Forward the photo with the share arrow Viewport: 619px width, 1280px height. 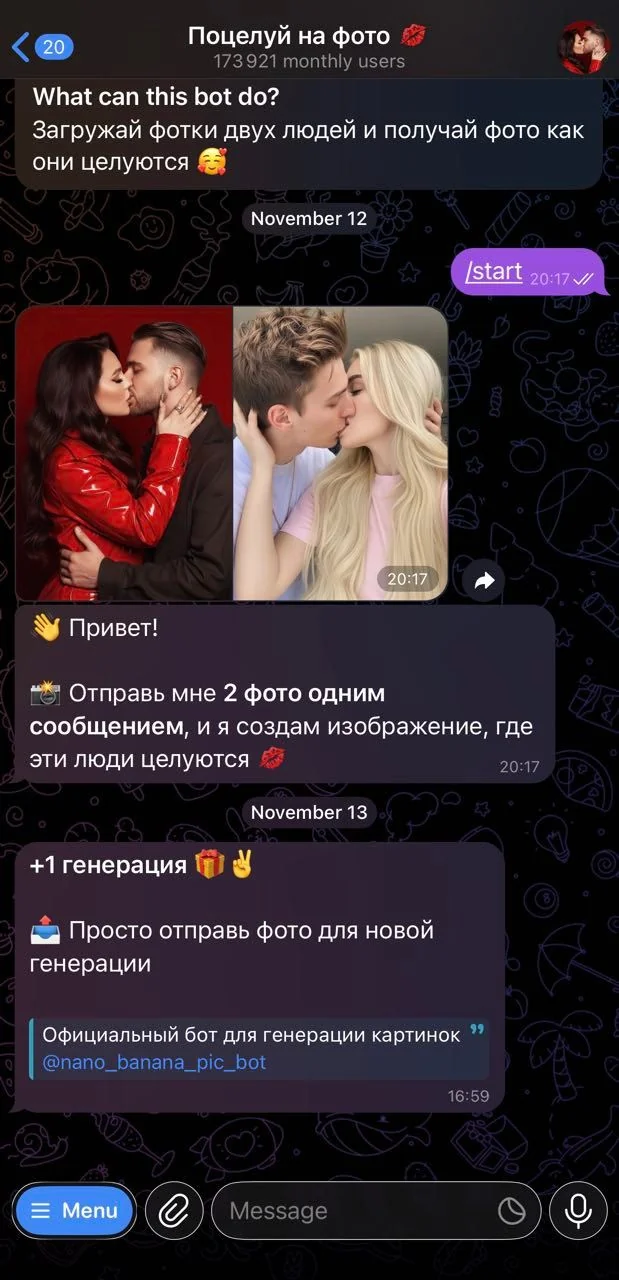[x=484, y=581]
